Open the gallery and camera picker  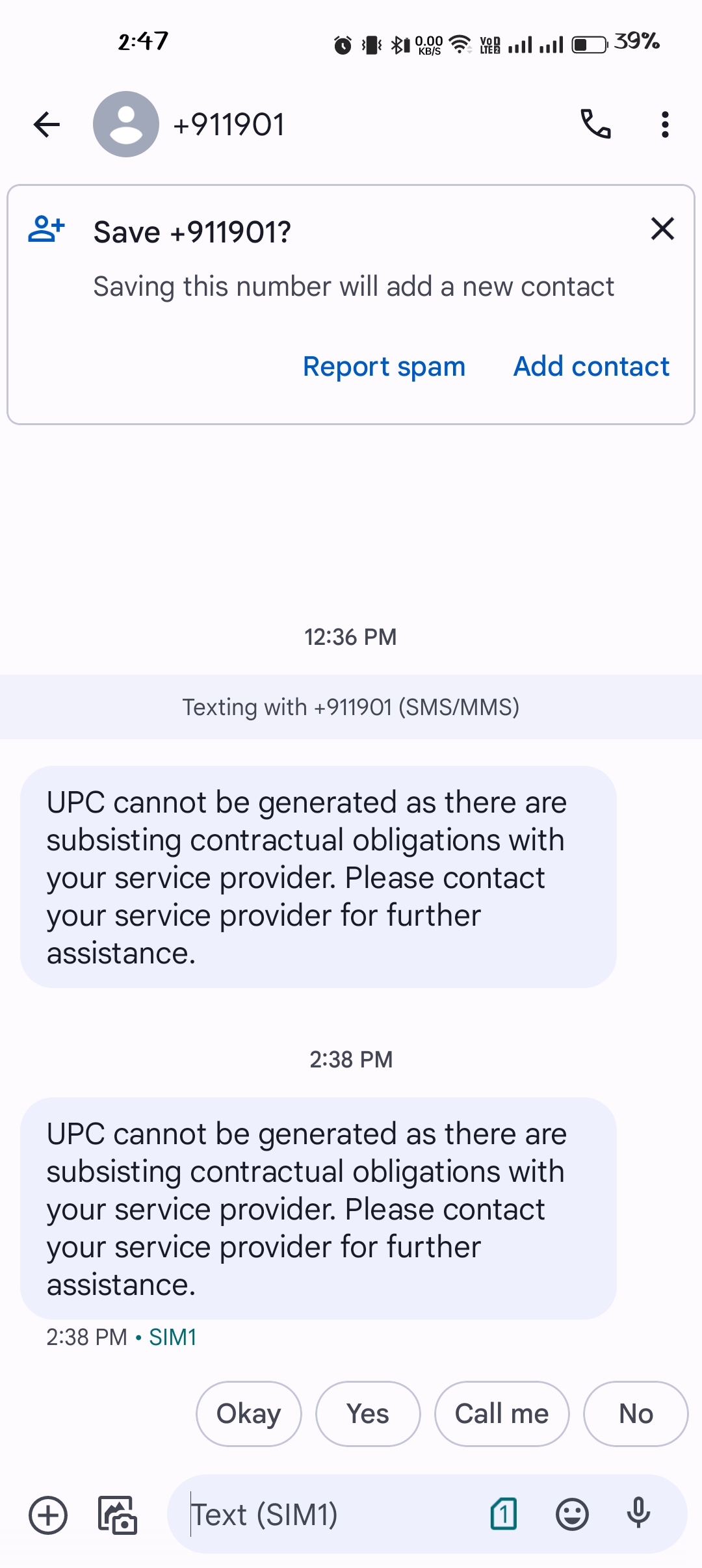117,1515
